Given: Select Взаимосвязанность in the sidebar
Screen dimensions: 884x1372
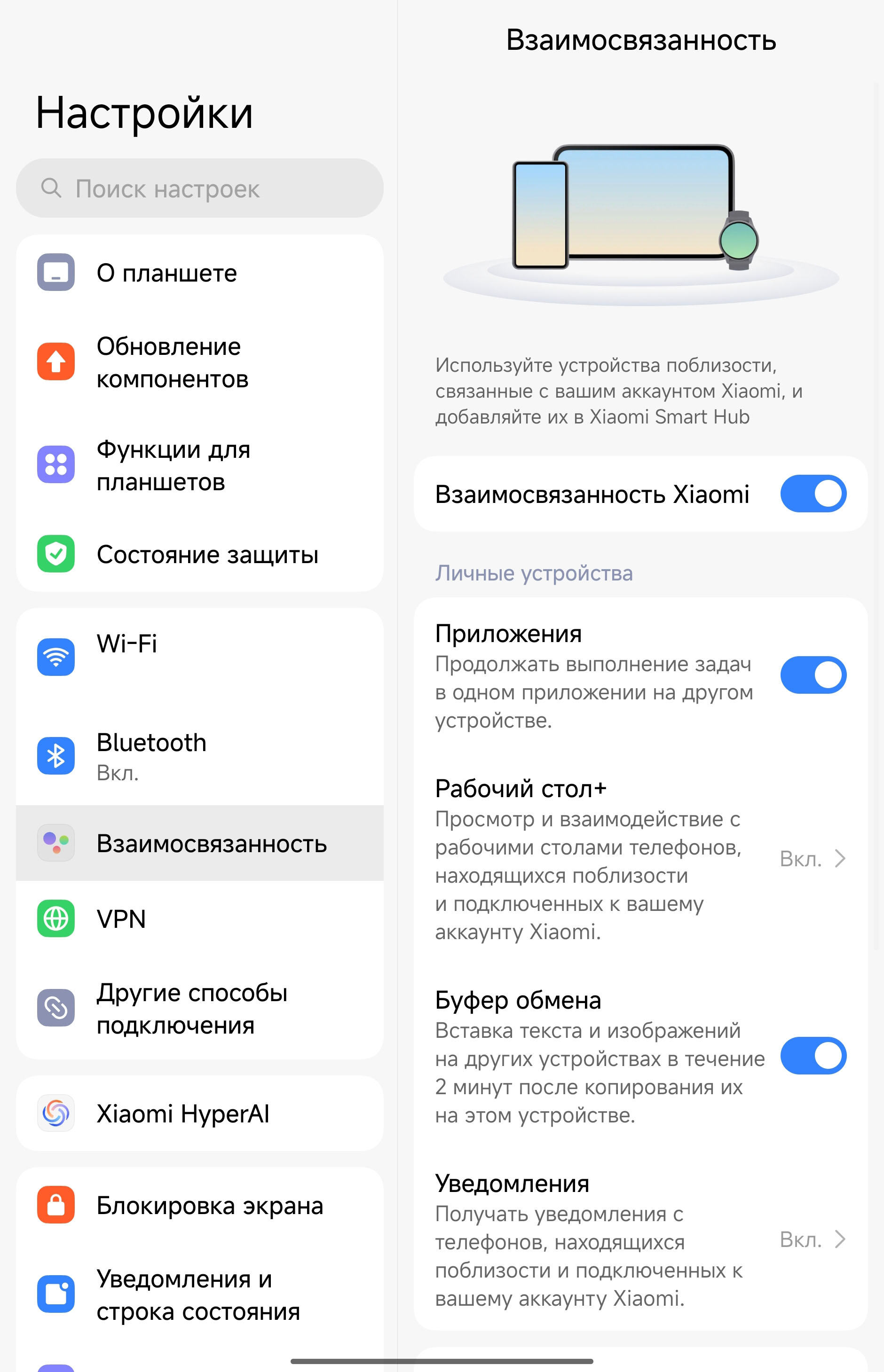Looking at the screenshot, I should (199, 843).
